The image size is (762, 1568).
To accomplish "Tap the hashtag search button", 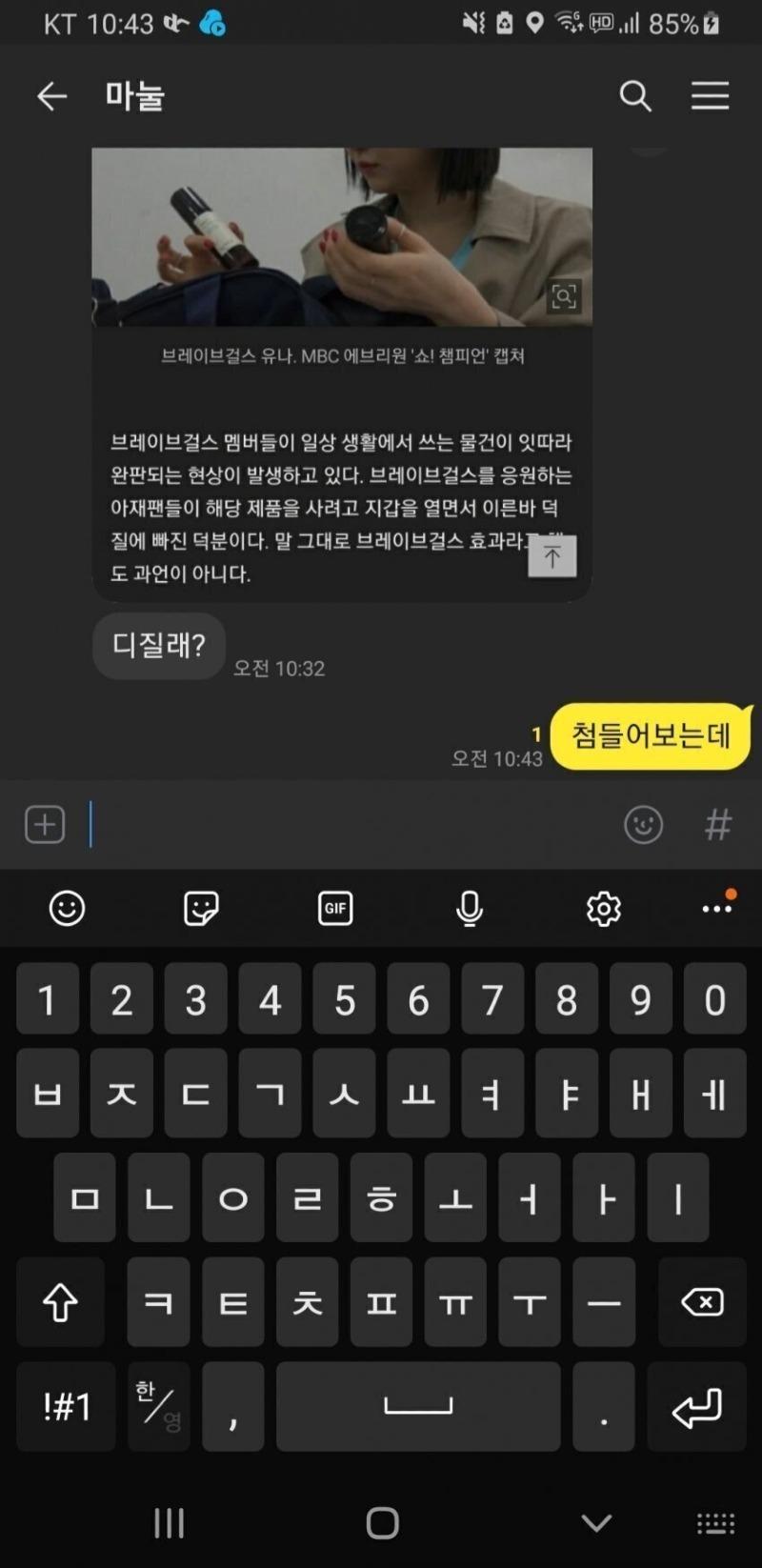I will 718,825.
